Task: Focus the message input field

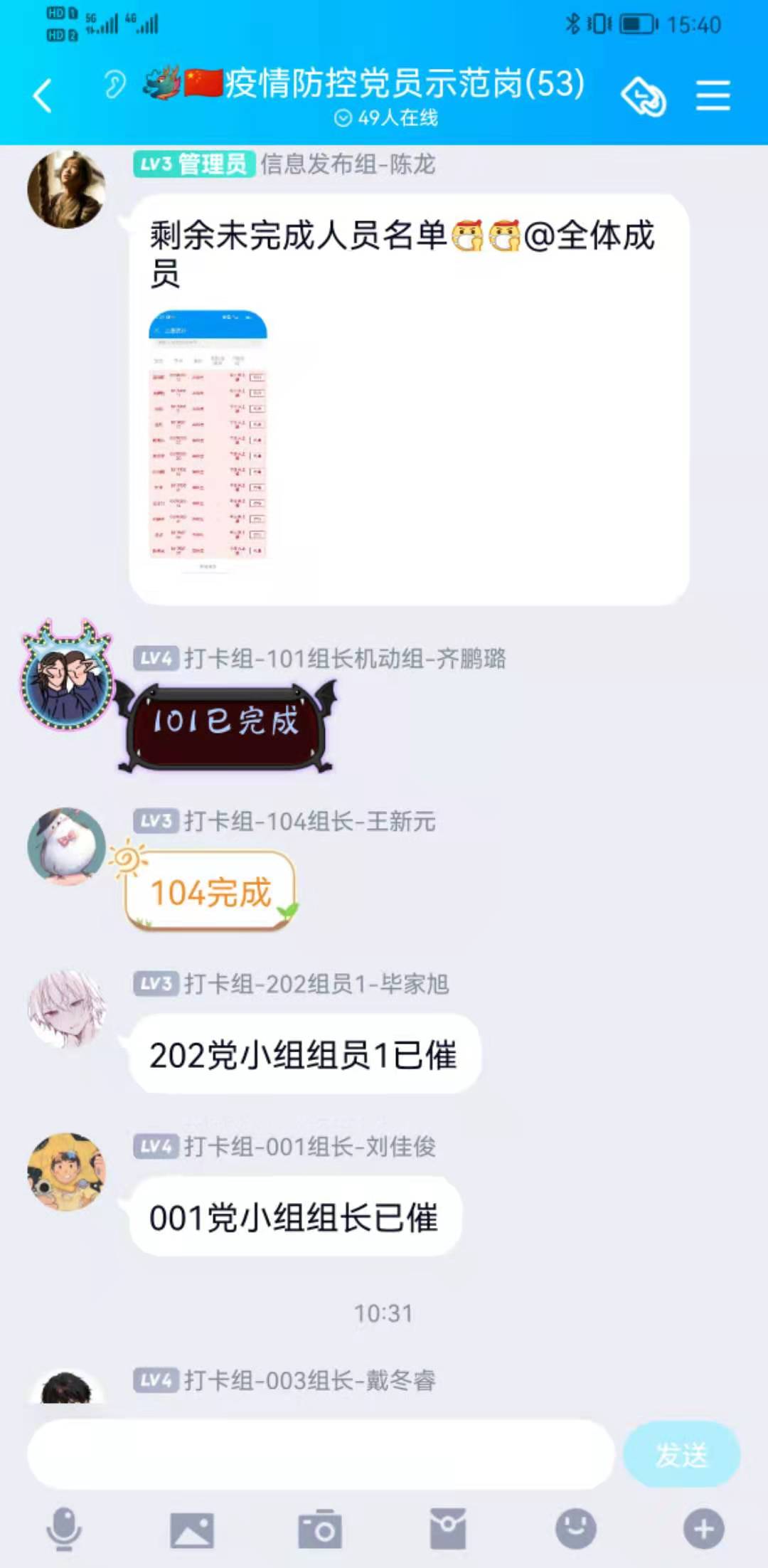Action: coord(320,1455)
